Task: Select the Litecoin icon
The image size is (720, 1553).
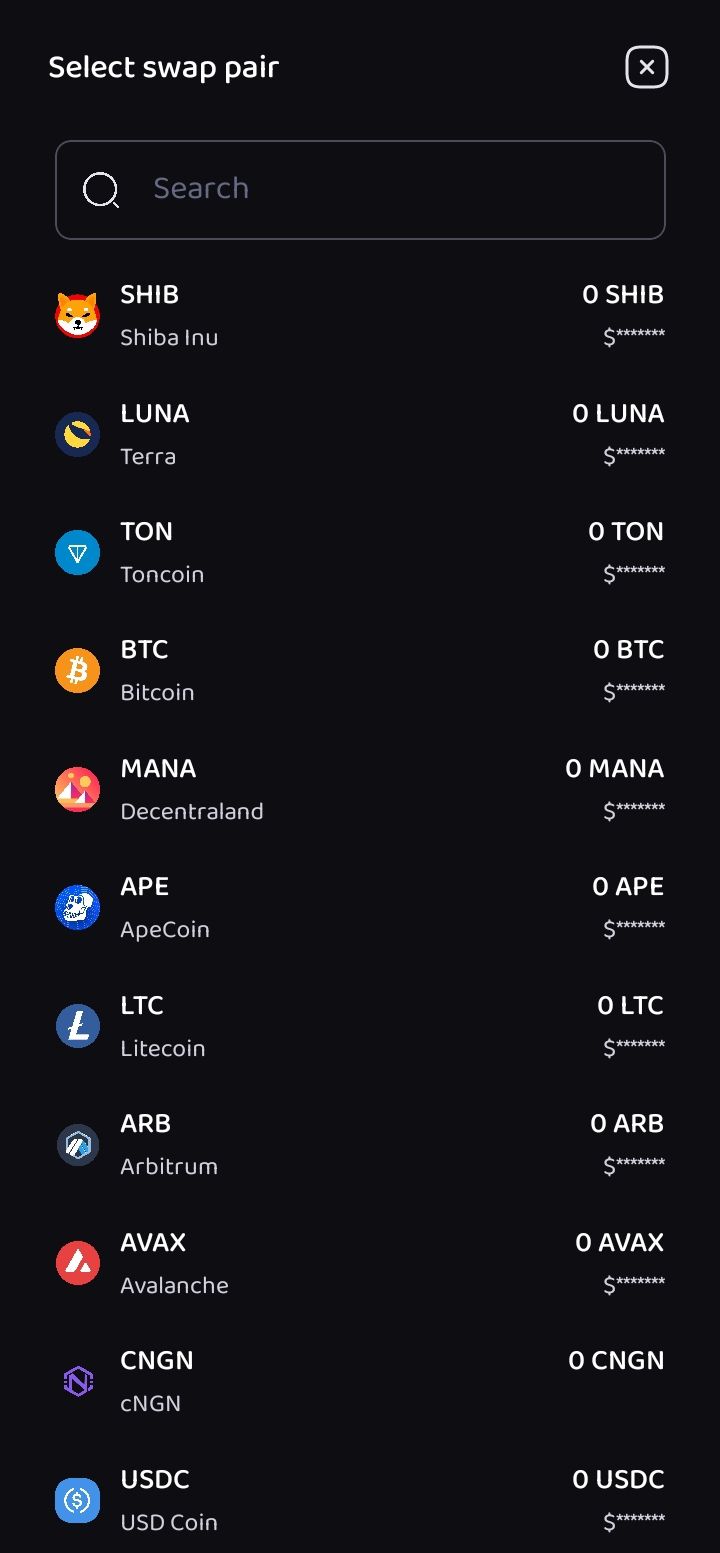Action: point(77,1025)
